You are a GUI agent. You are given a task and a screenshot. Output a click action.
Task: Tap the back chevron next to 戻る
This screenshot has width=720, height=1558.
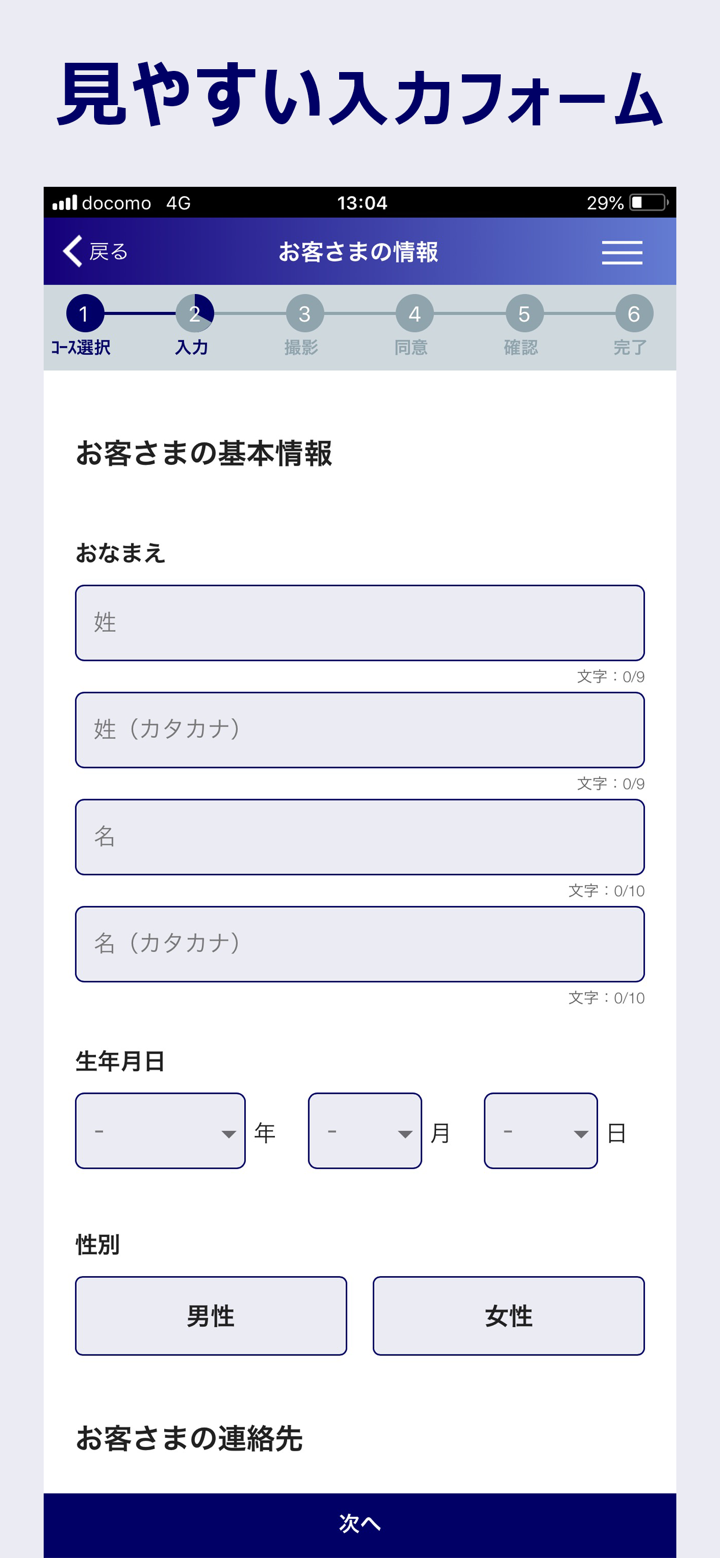point(70,251)
